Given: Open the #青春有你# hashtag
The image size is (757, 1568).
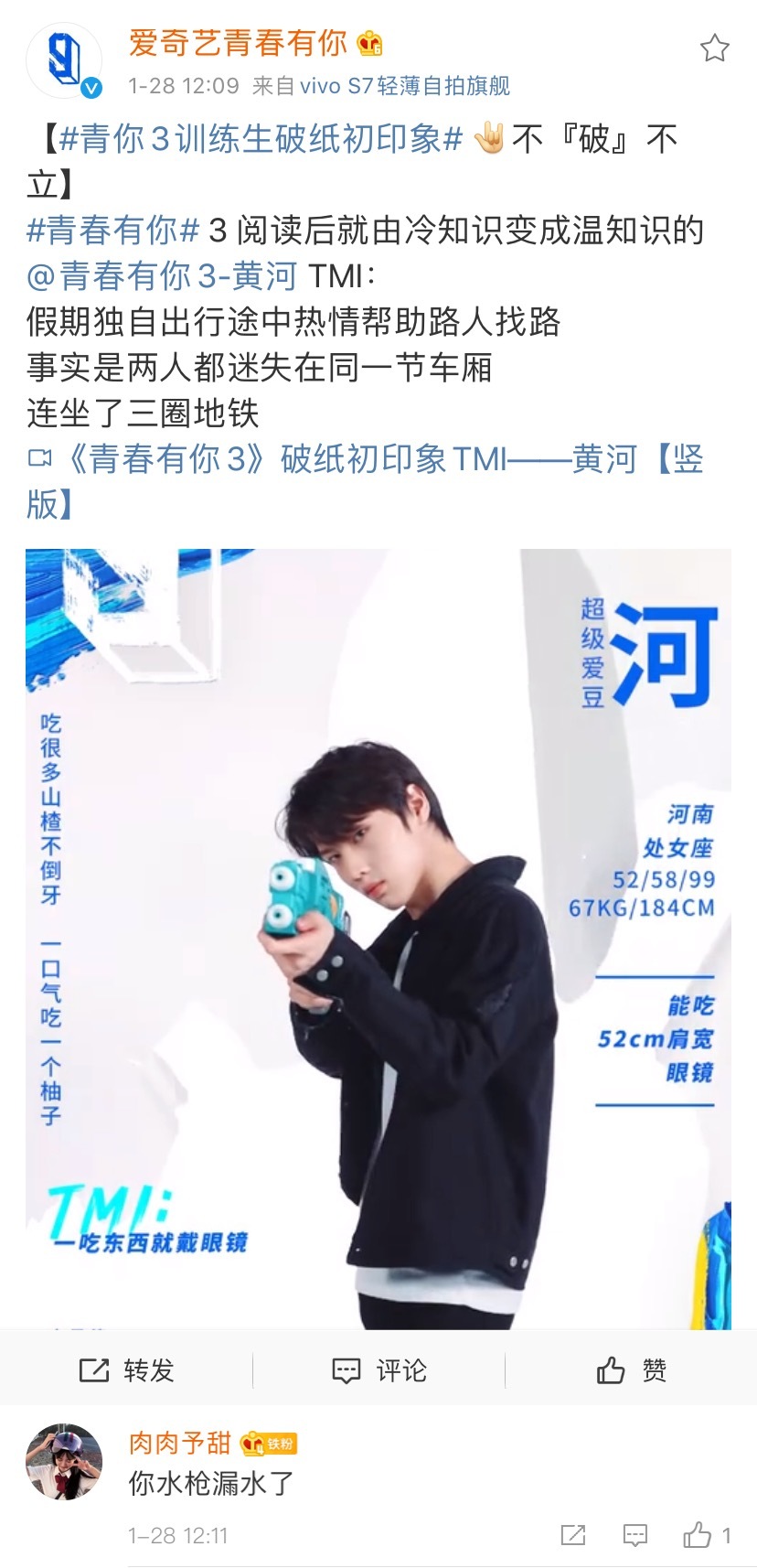Looking at the screenshot, I should tap(112, 231).
